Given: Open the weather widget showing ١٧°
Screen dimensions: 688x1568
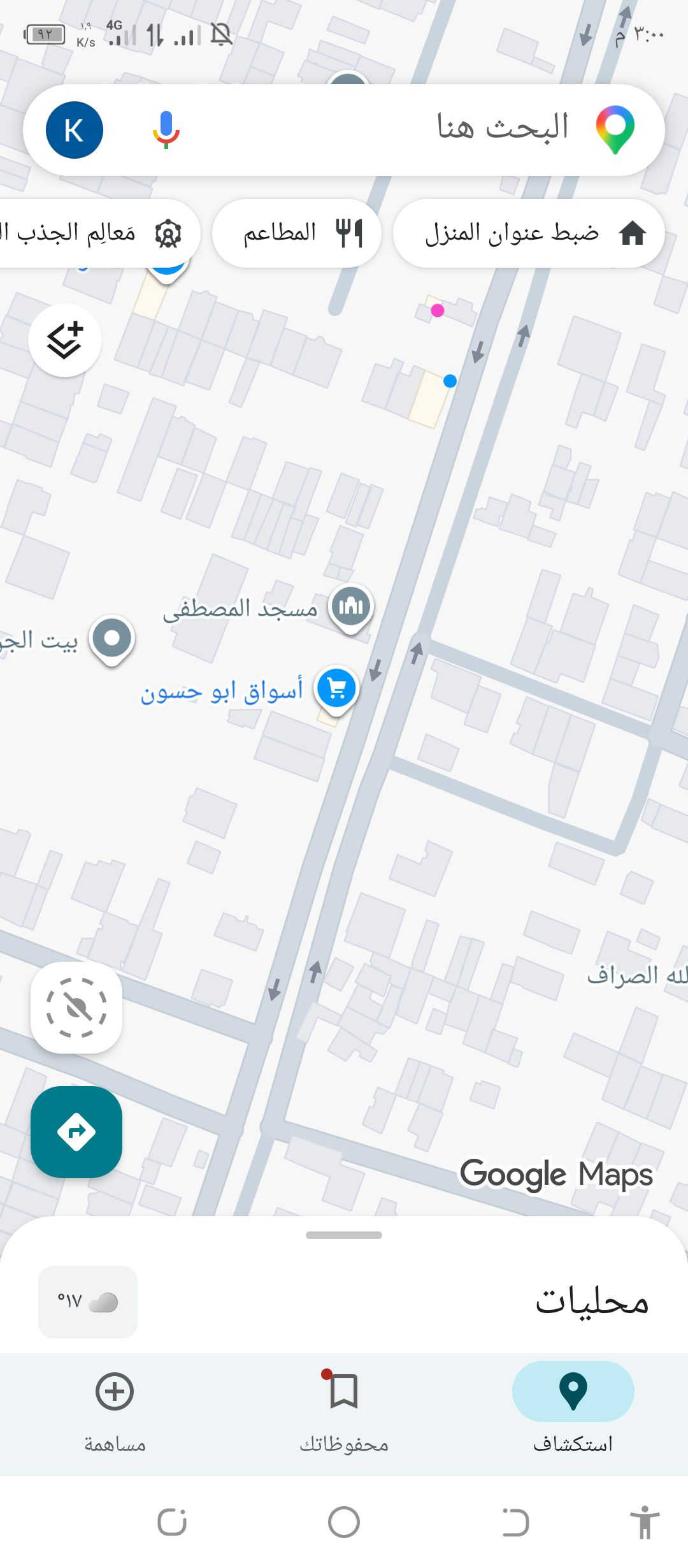Looking at the screenshot, I should tap(88, 1302).
